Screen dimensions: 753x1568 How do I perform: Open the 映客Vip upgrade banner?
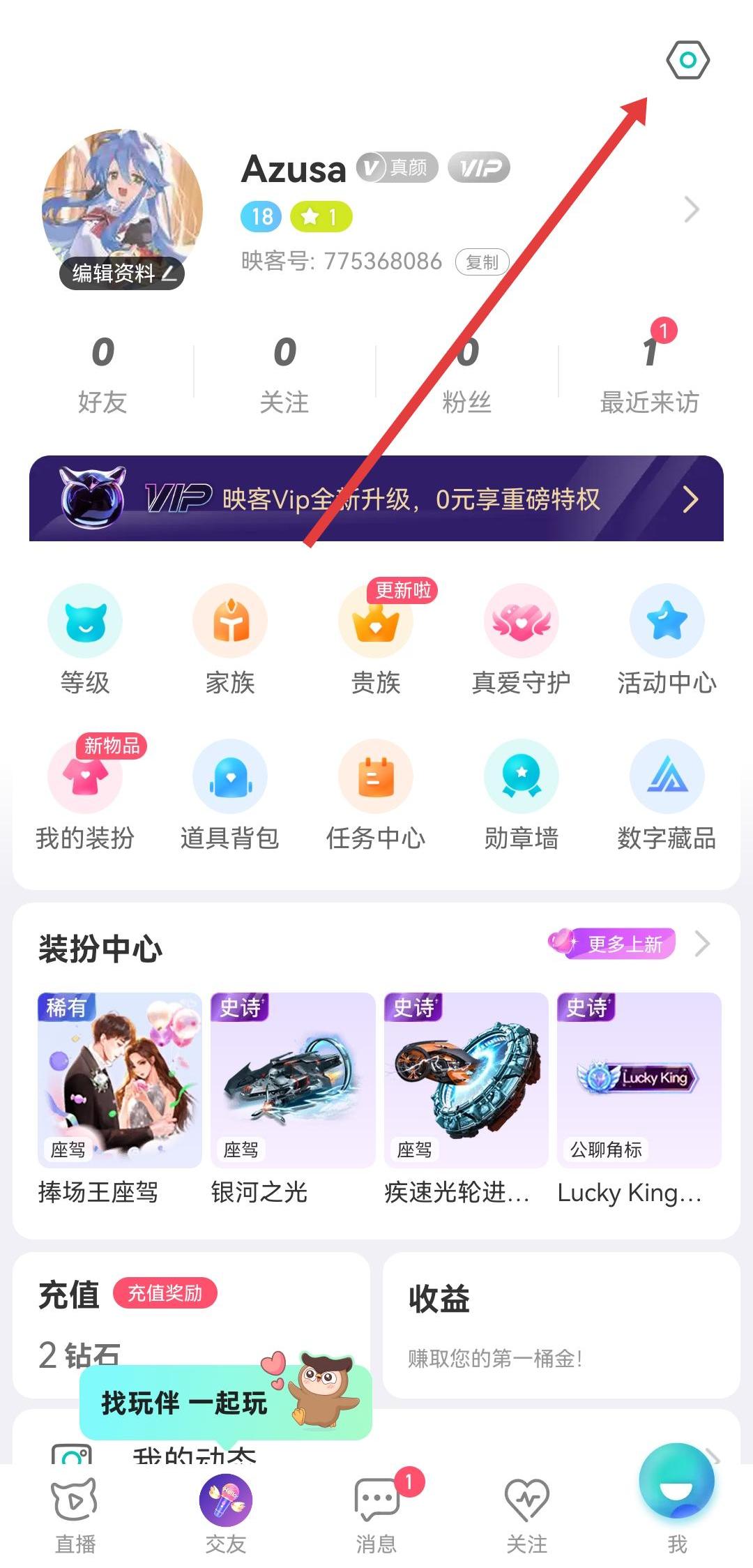pyautogui.click(x=376, y=499)
